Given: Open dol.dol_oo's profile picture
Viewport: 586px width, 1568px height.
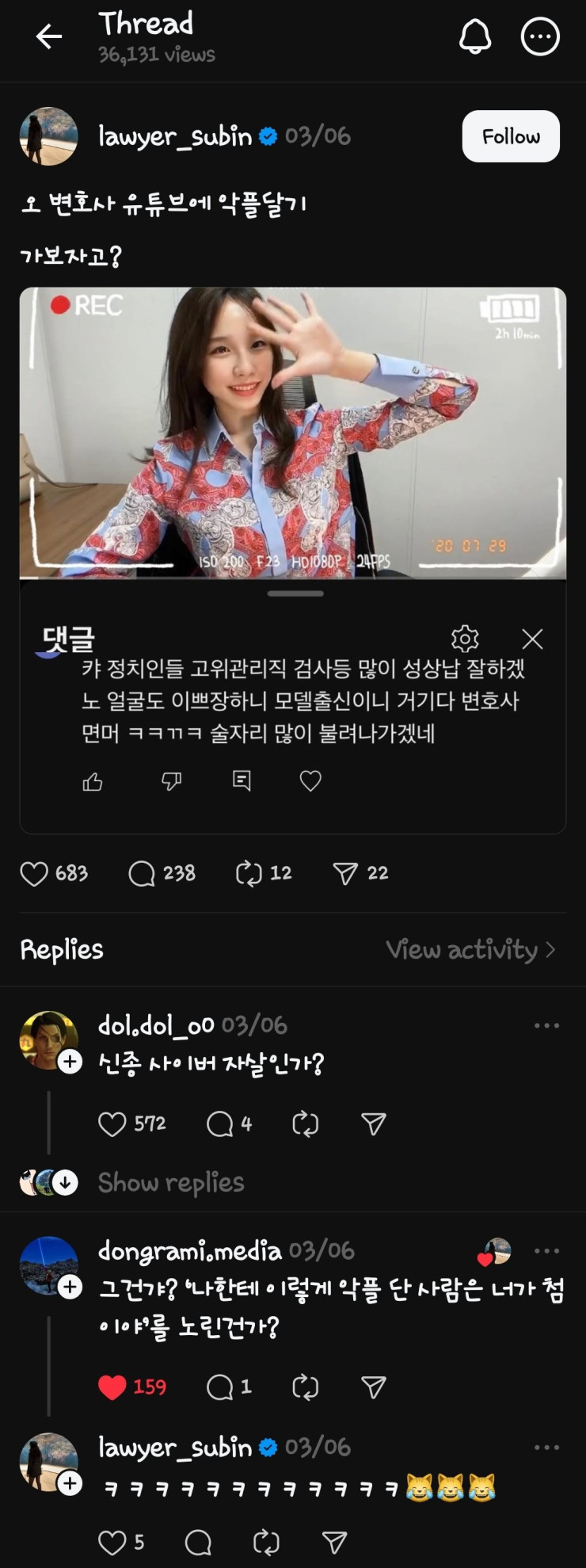Looking at the screenshot, I should (x=47, y=1039).
